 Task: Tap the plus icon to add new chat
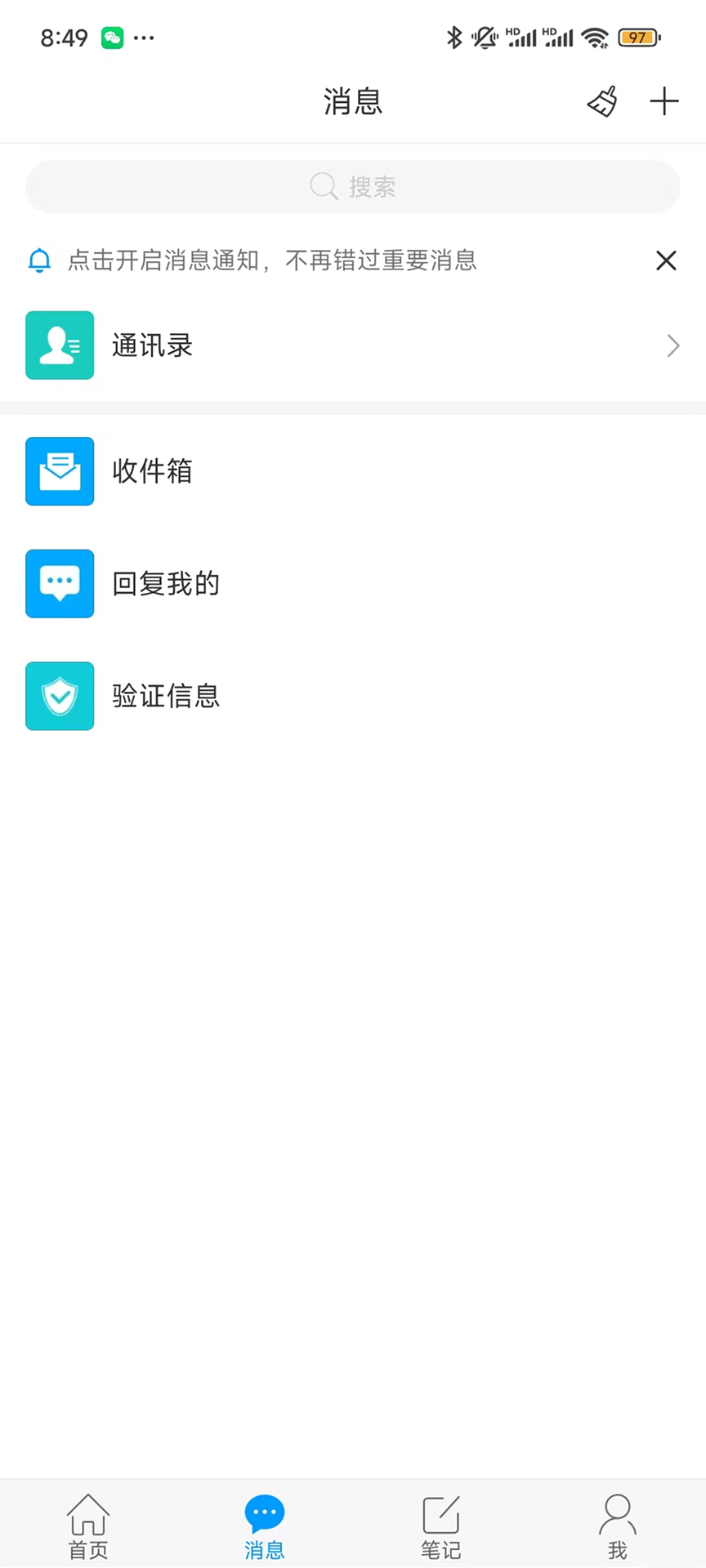point(664,101)
